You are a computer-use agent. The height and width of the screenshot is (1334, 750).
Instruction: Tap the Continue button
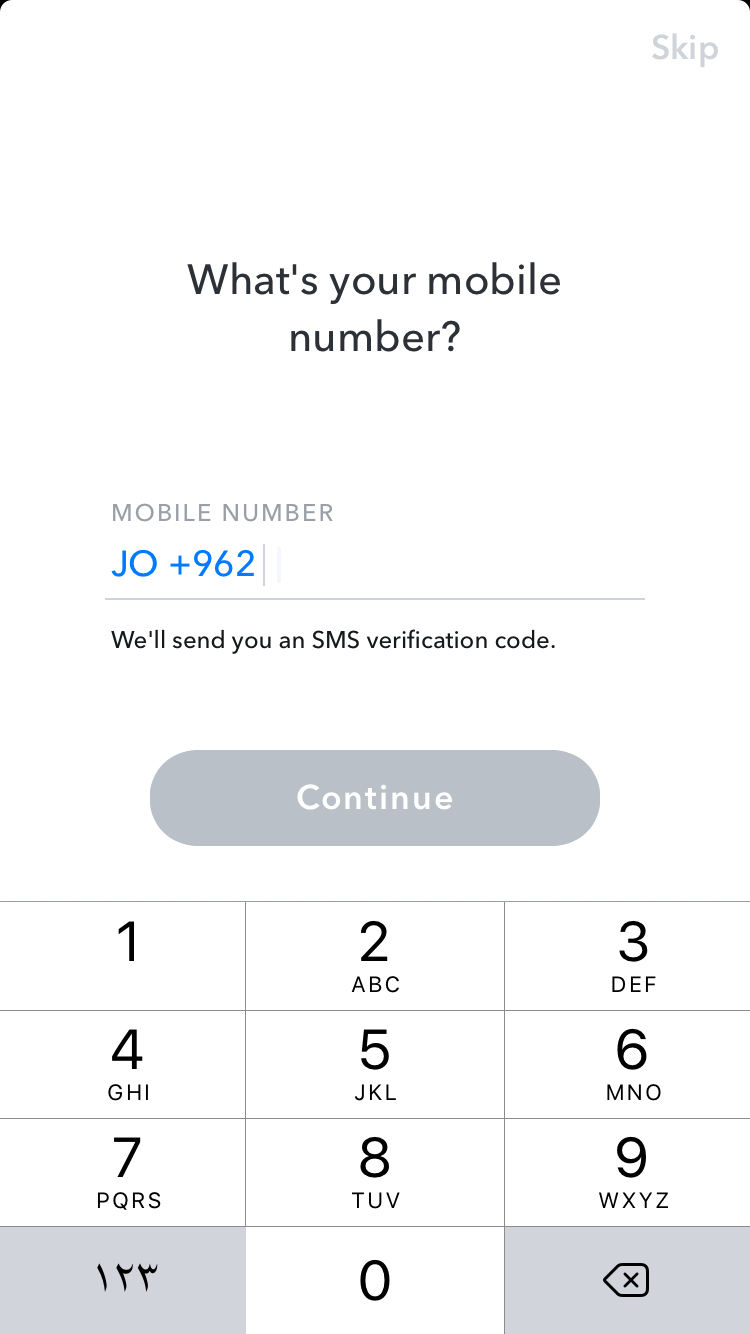(375, 797)
